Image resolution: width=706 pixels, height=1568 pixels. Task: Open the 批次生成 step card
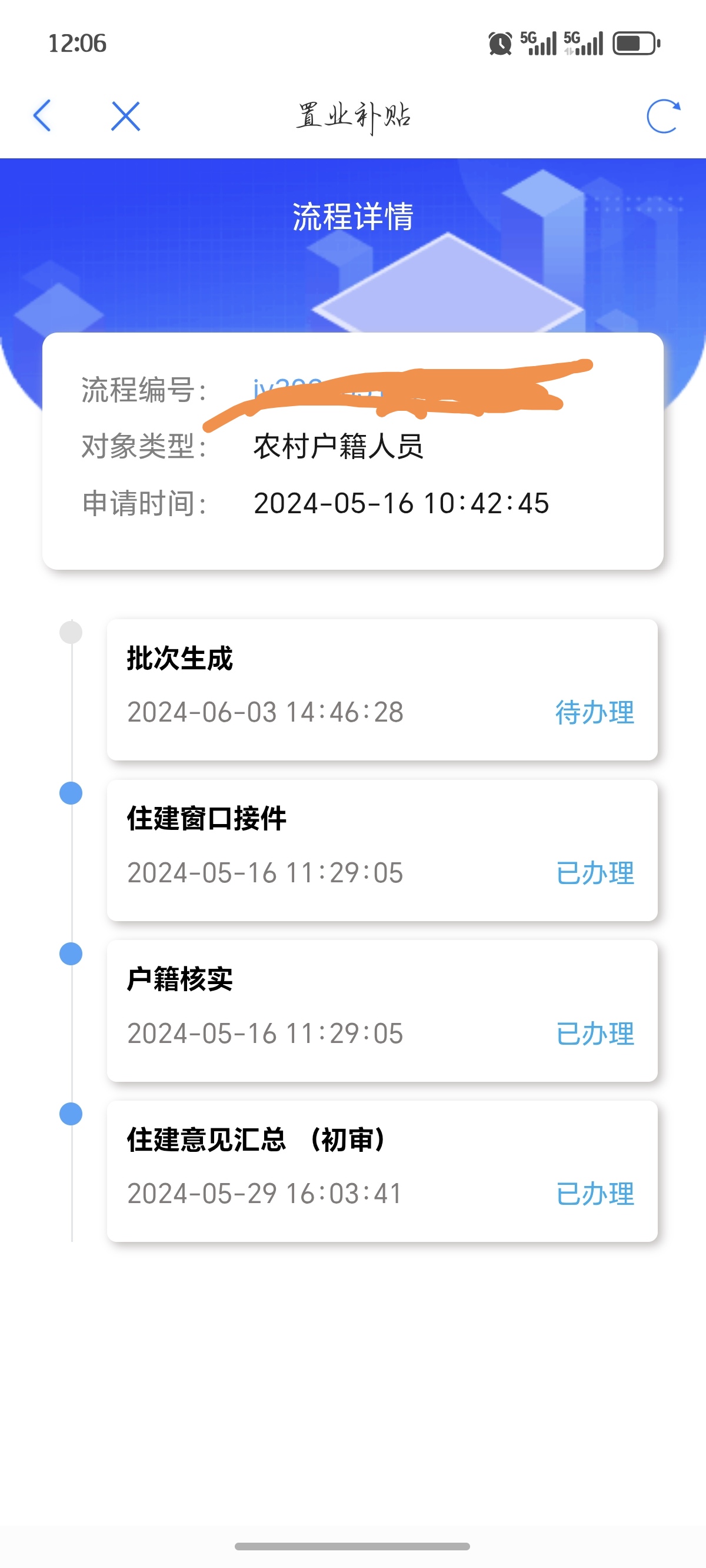(382, 689)
